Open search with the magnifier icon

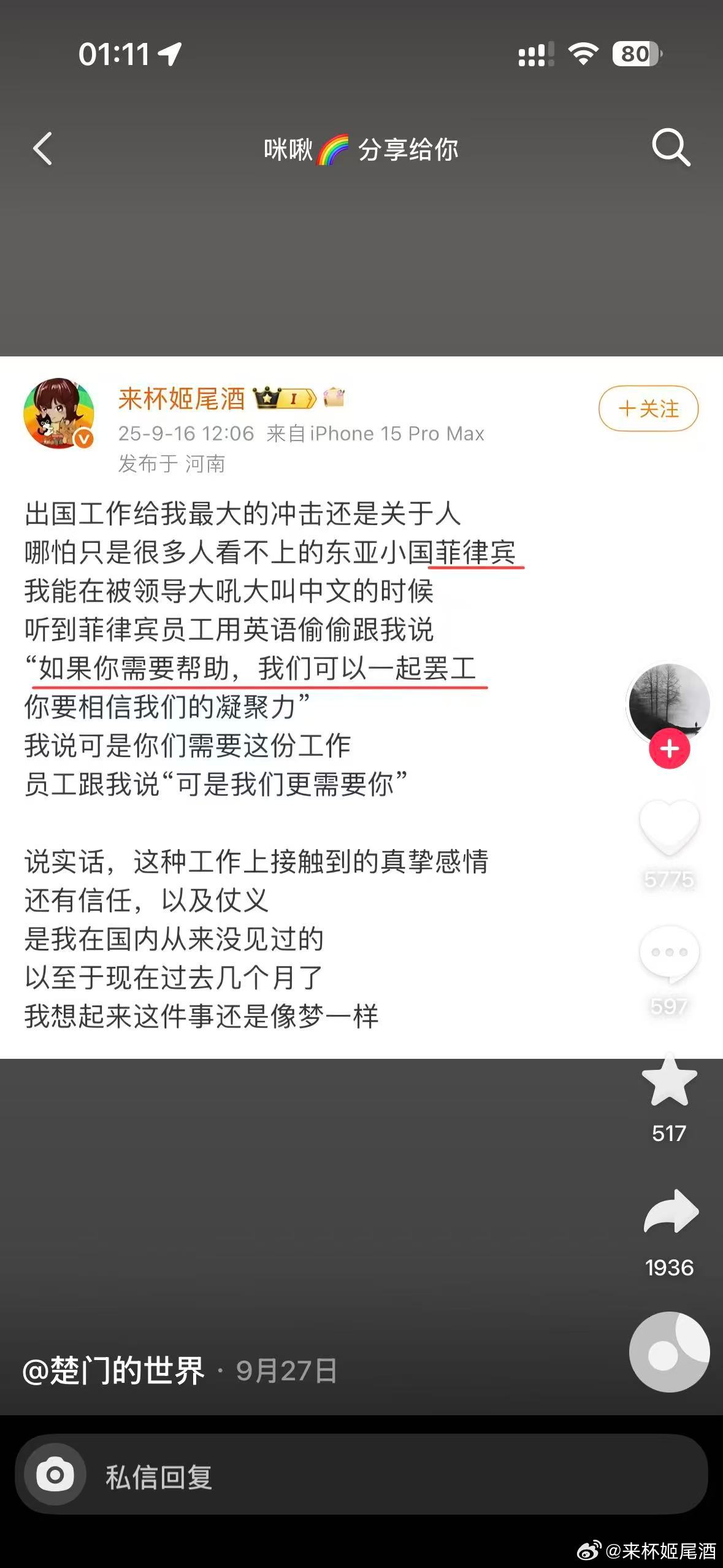(x=671, y=148)
